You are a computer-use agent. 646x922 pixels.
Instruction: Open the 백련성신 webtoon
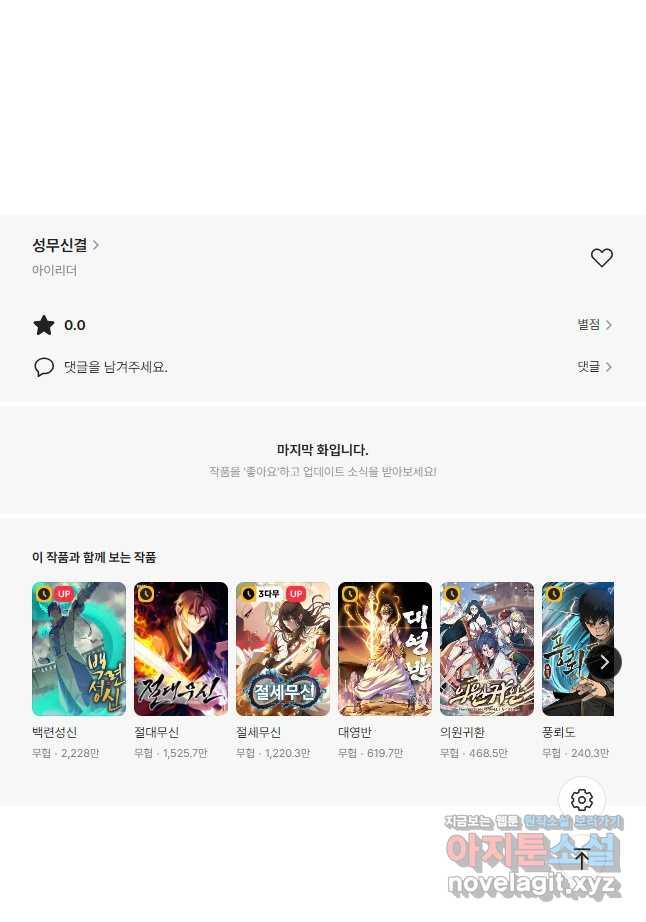point(79,649)
